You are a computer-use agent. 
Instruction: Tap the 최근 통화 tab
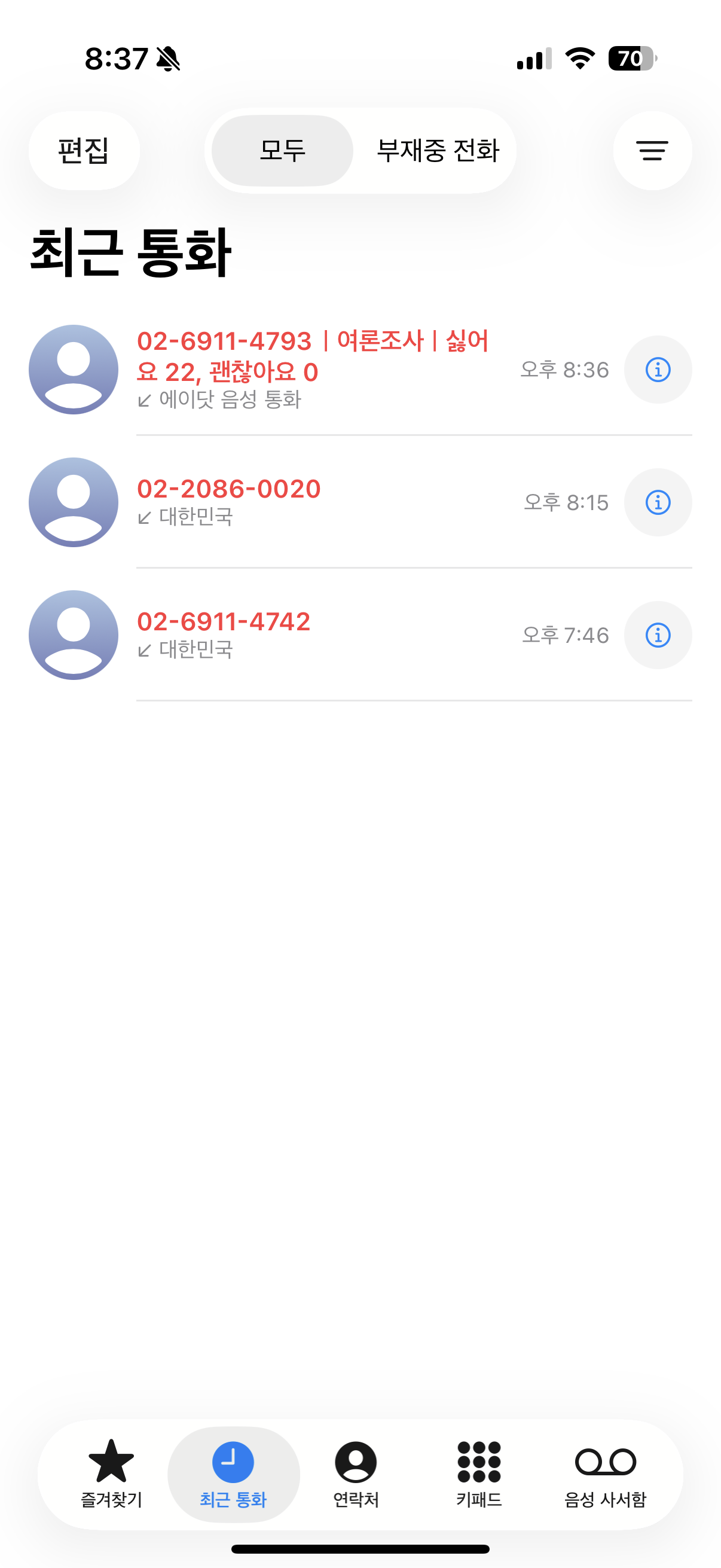pyautogui.click(x=233, y=1474)
